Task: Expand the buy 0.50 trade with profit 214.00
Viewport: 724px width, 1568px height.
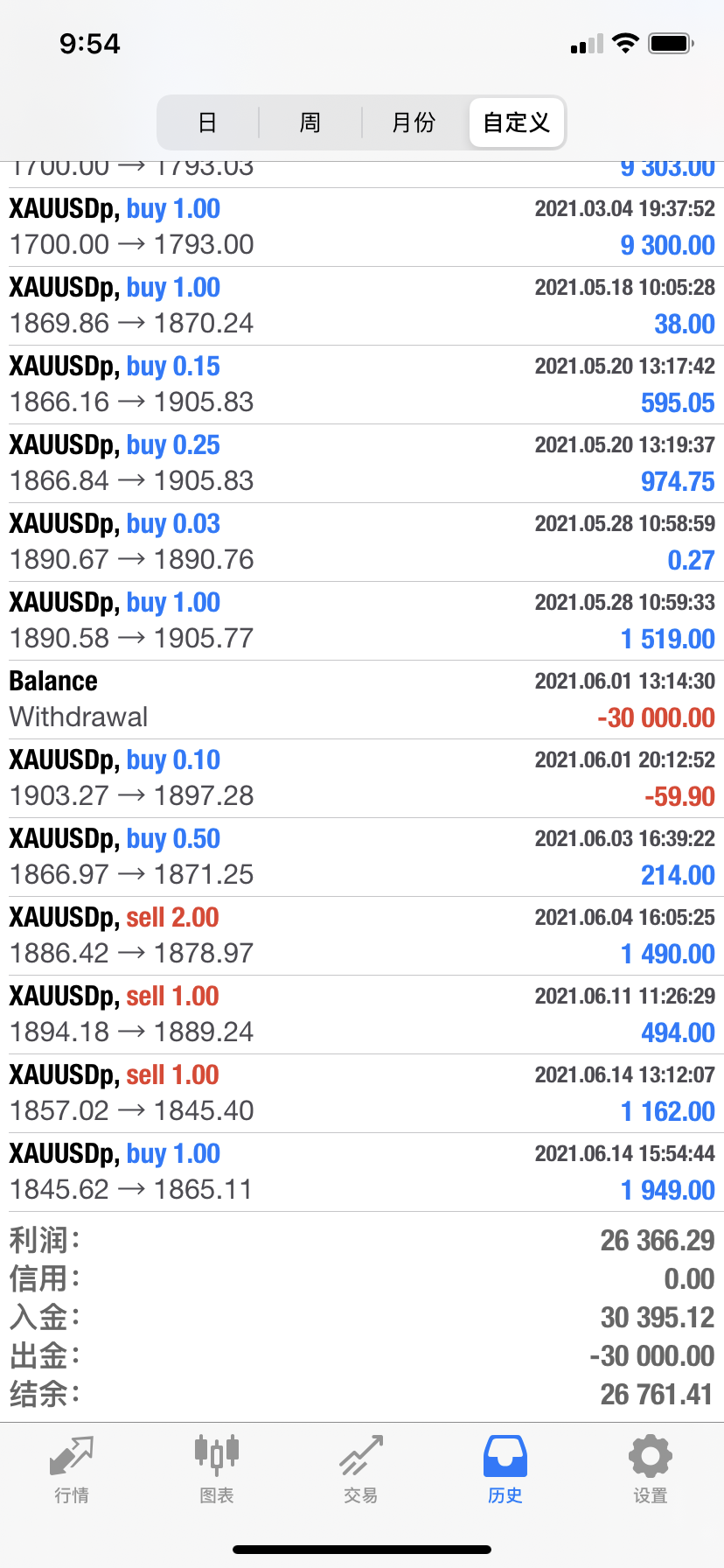Action: 362,857
